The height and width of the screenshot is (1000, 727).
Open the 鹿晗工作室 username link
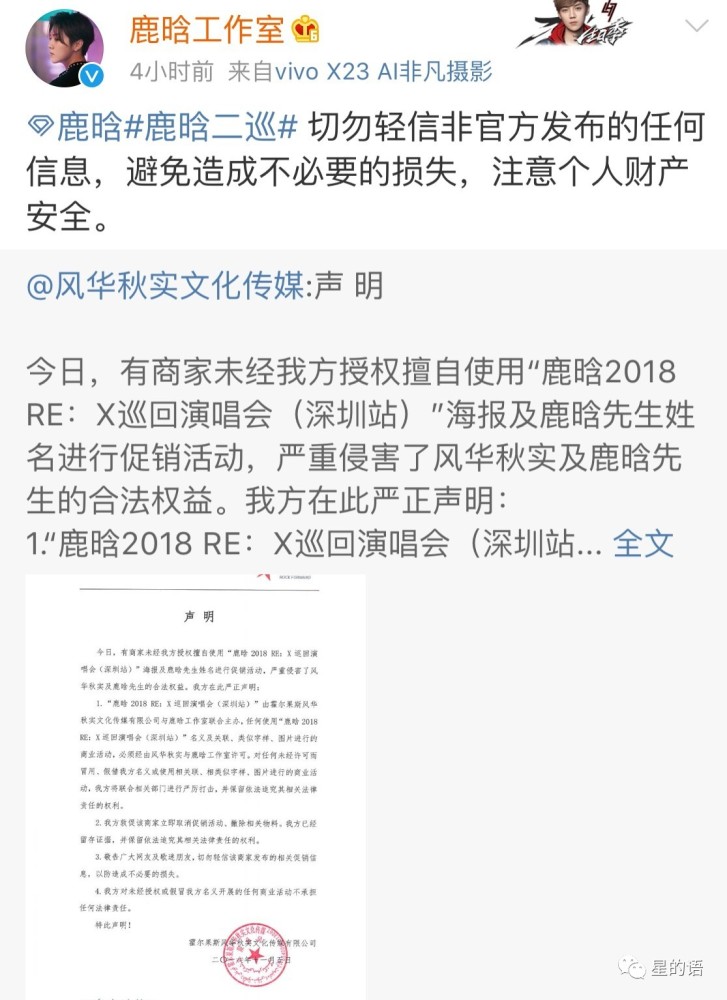click(207, 30)
